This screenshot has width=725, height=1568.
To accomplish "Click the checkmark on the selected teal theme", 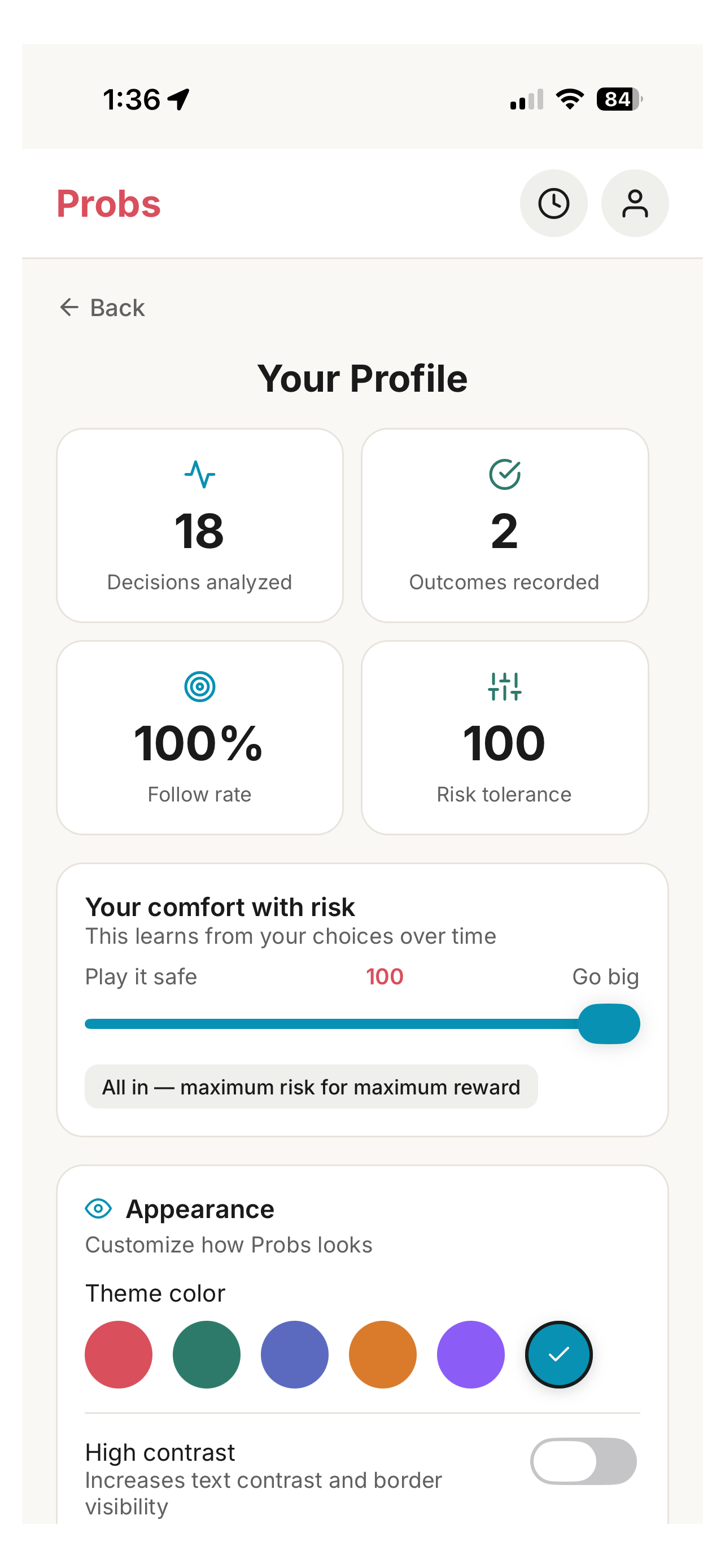I will (558, 1354).
